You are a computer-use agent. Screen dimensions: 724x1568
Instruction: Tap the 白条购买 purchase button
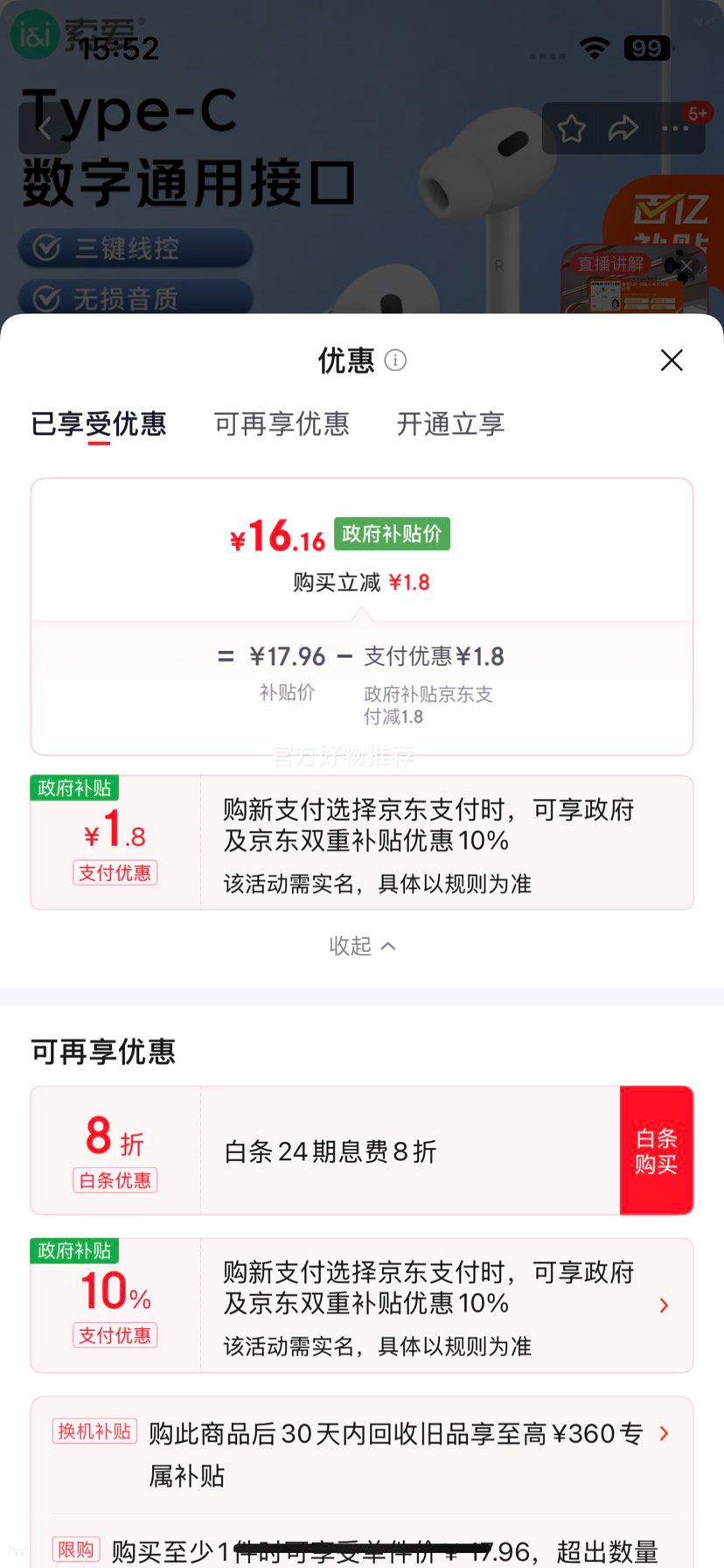point(657,1151)
